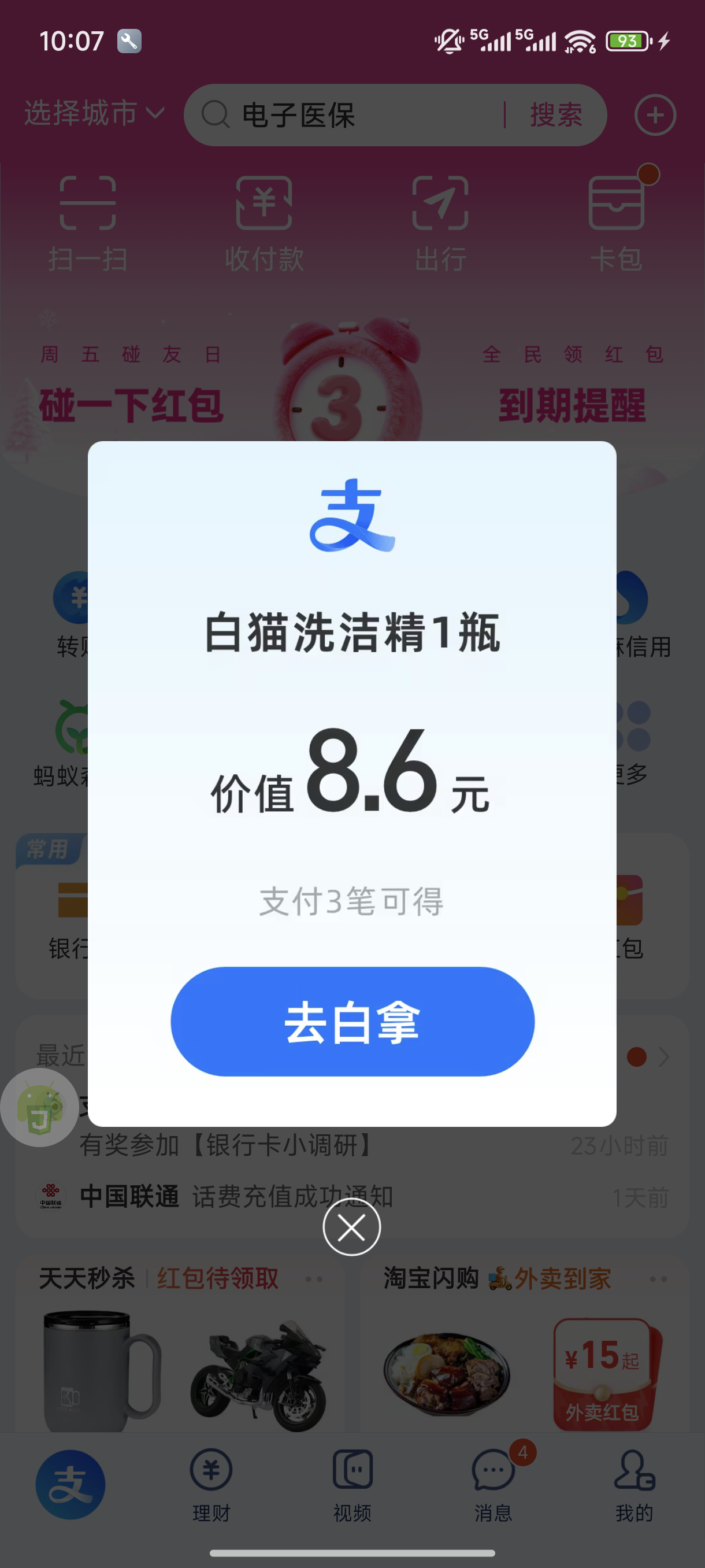Tap the 去白拿 button
This screenshot has height=1568, width=705.
(x=352, y=1022)
